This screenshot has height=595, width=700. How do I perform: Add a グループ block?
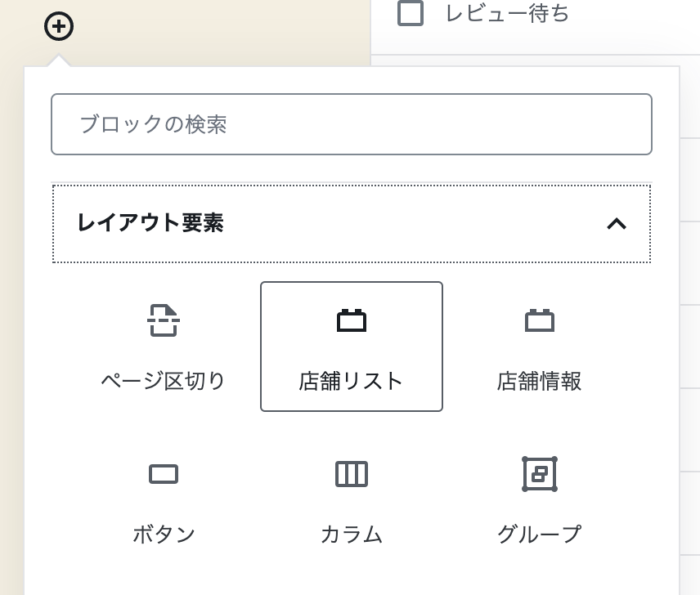[539, 498]
